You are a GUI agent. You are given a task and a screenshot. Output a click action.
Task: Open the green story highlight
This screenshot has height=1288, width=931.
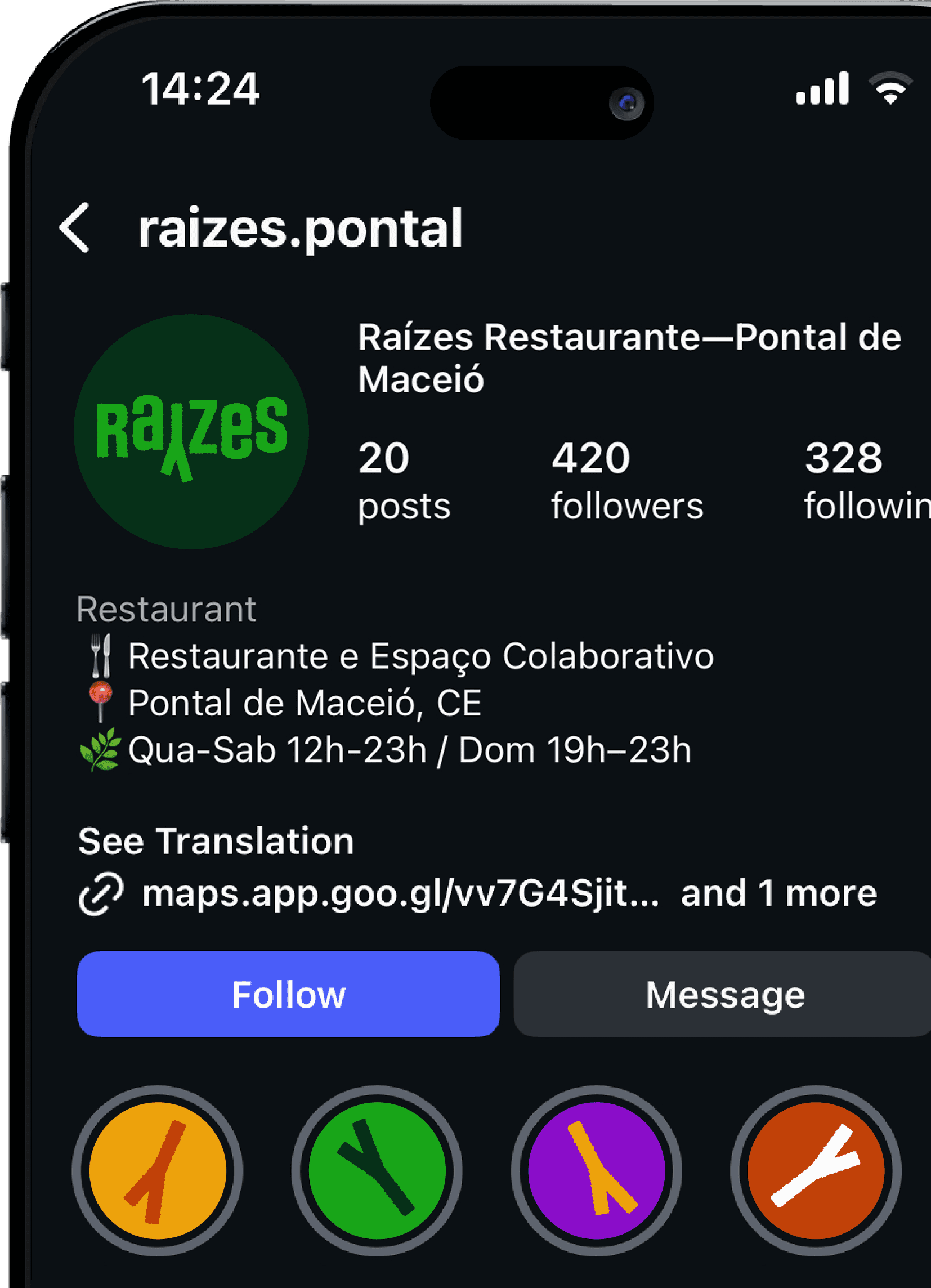pos(377,1171)
